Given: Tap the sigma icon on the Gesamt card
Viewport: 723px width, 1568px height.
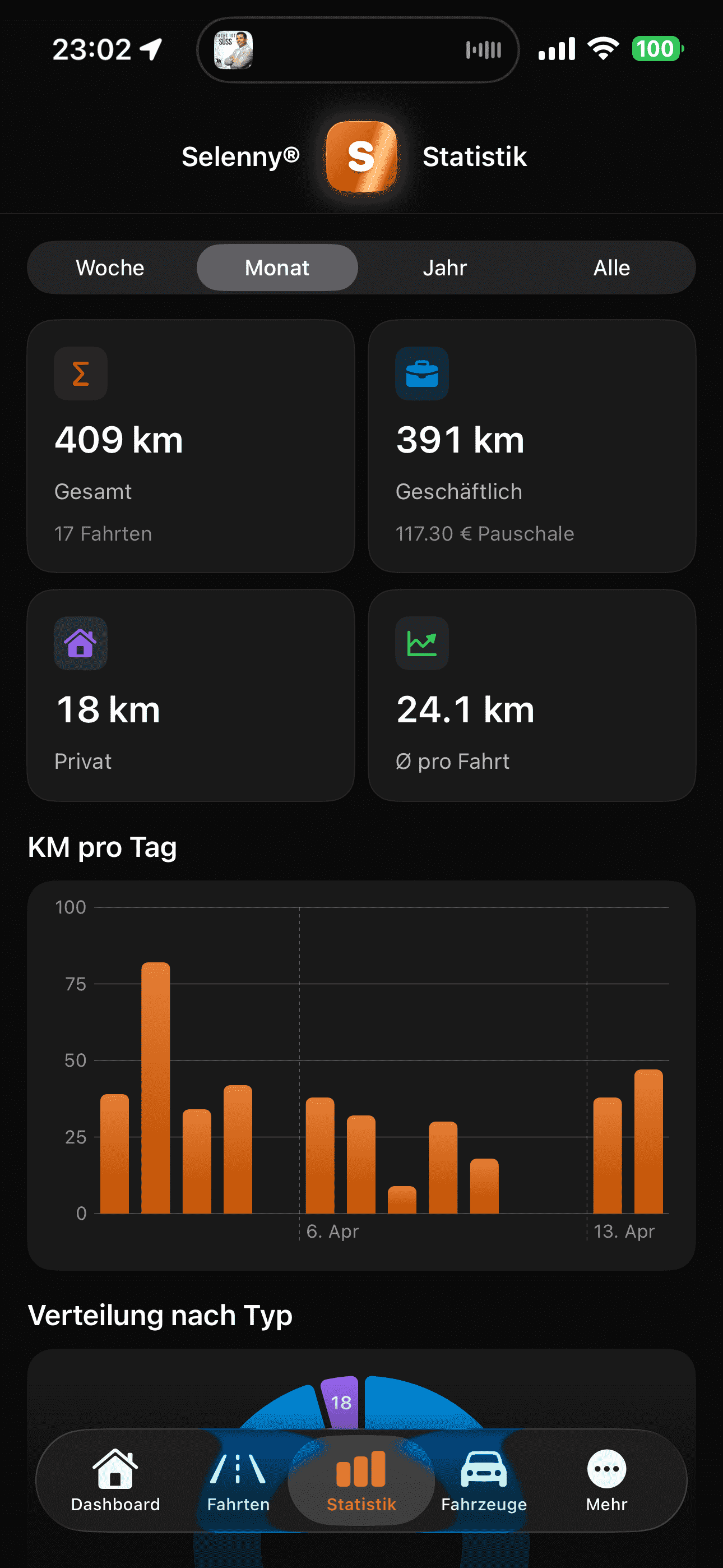Looking at the screenshot, I should coord(80,373).
